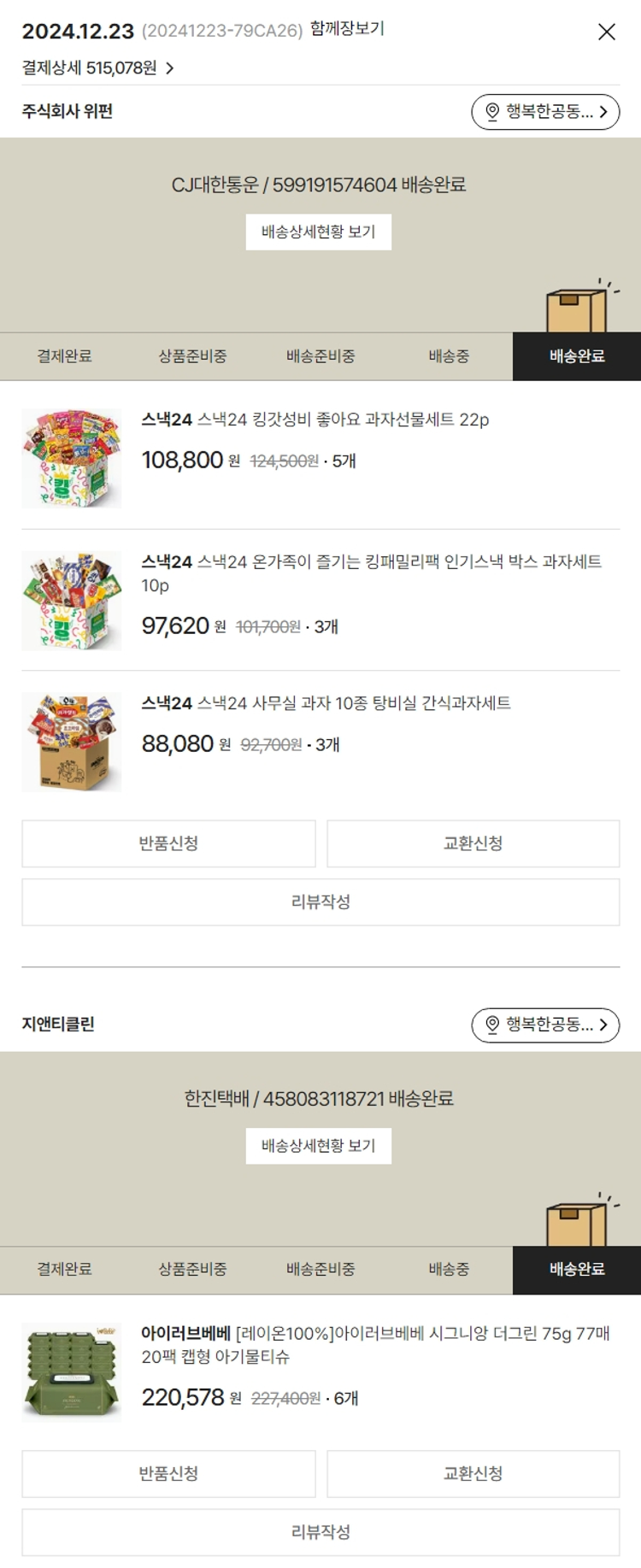The image size is (641, 1568).
Task: Request exchange (교환신청) for 스낵24 order
Action: [473, 843]
